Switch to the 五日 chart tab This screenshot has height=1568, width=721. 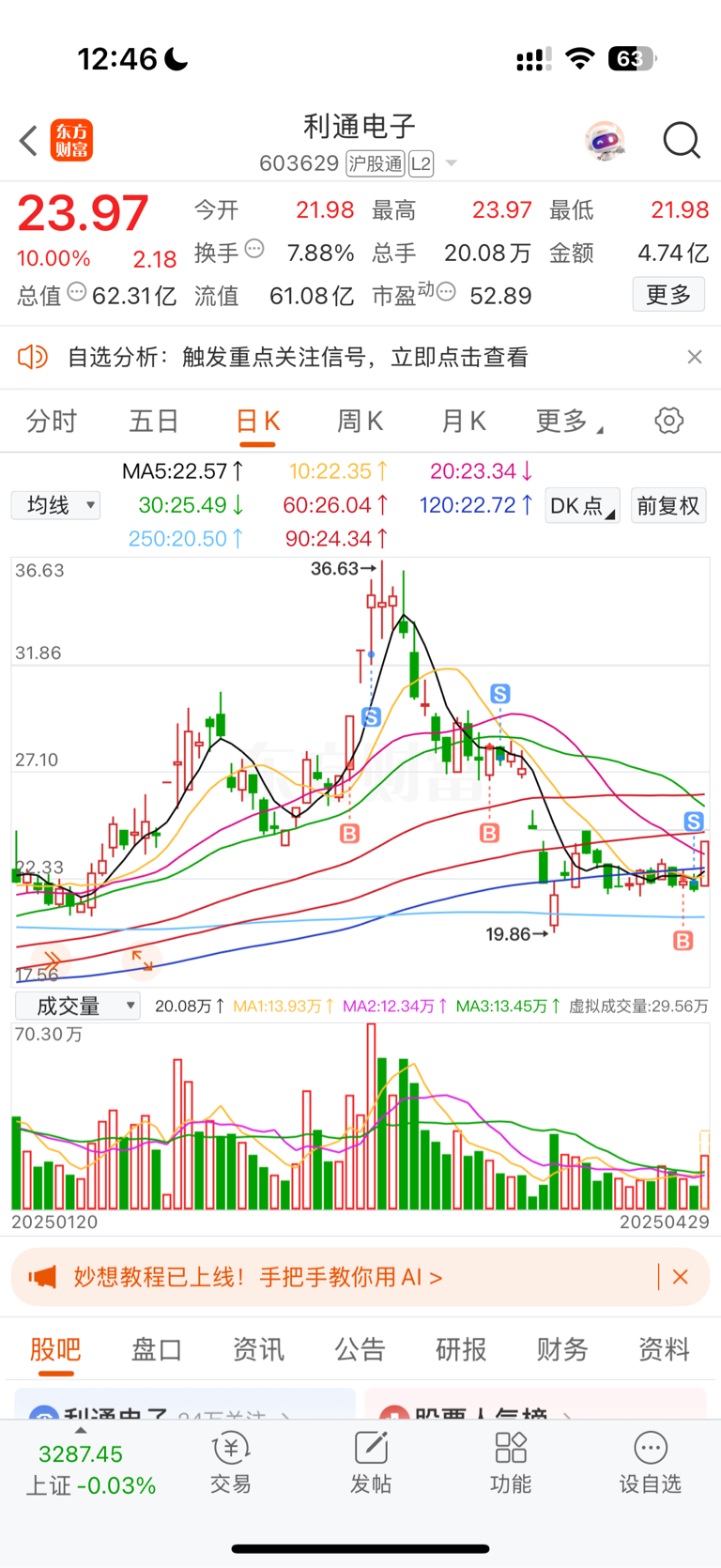[x=154, y=422]
